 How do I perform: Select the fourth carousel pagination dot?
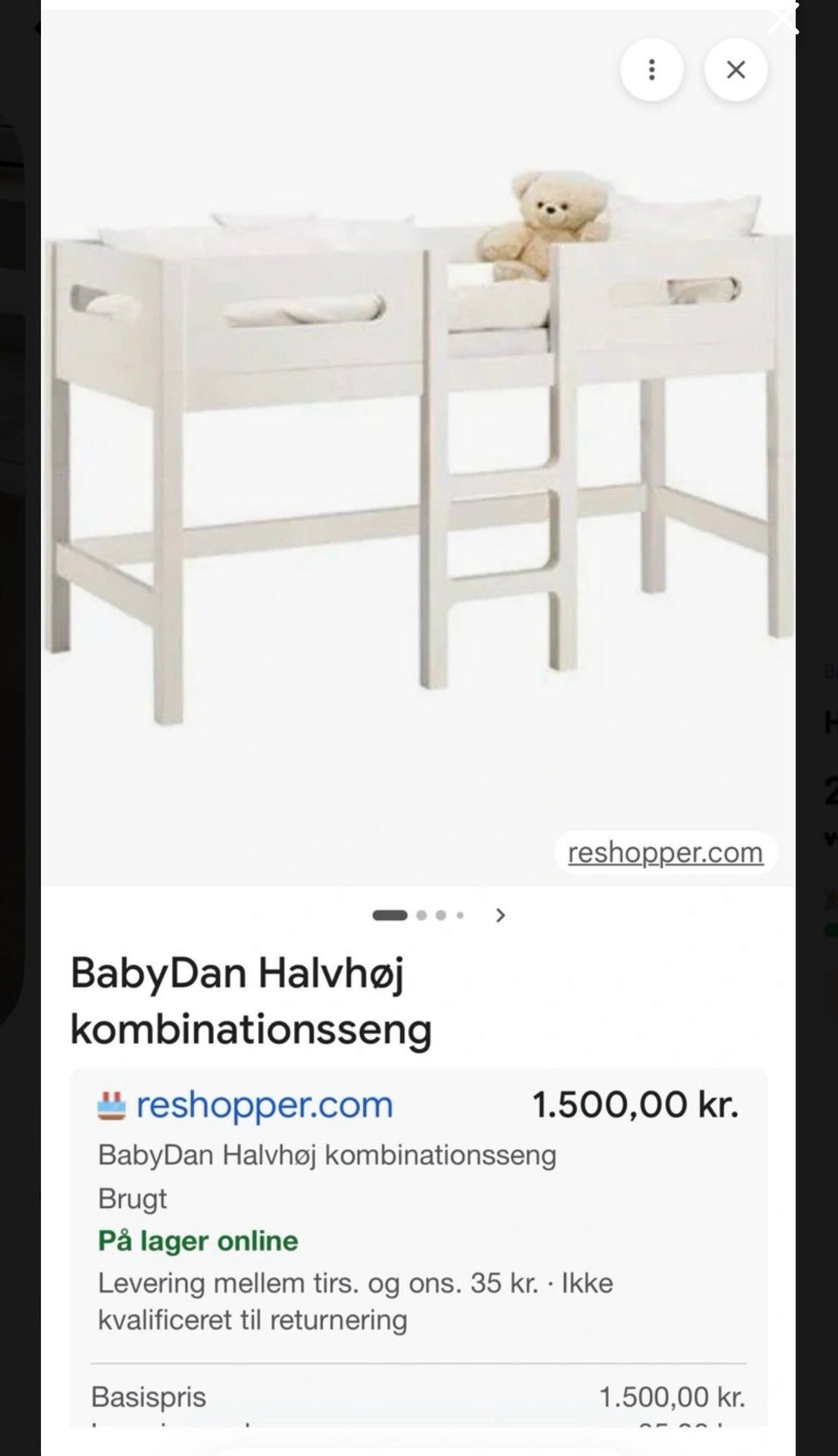click(460, 915)
